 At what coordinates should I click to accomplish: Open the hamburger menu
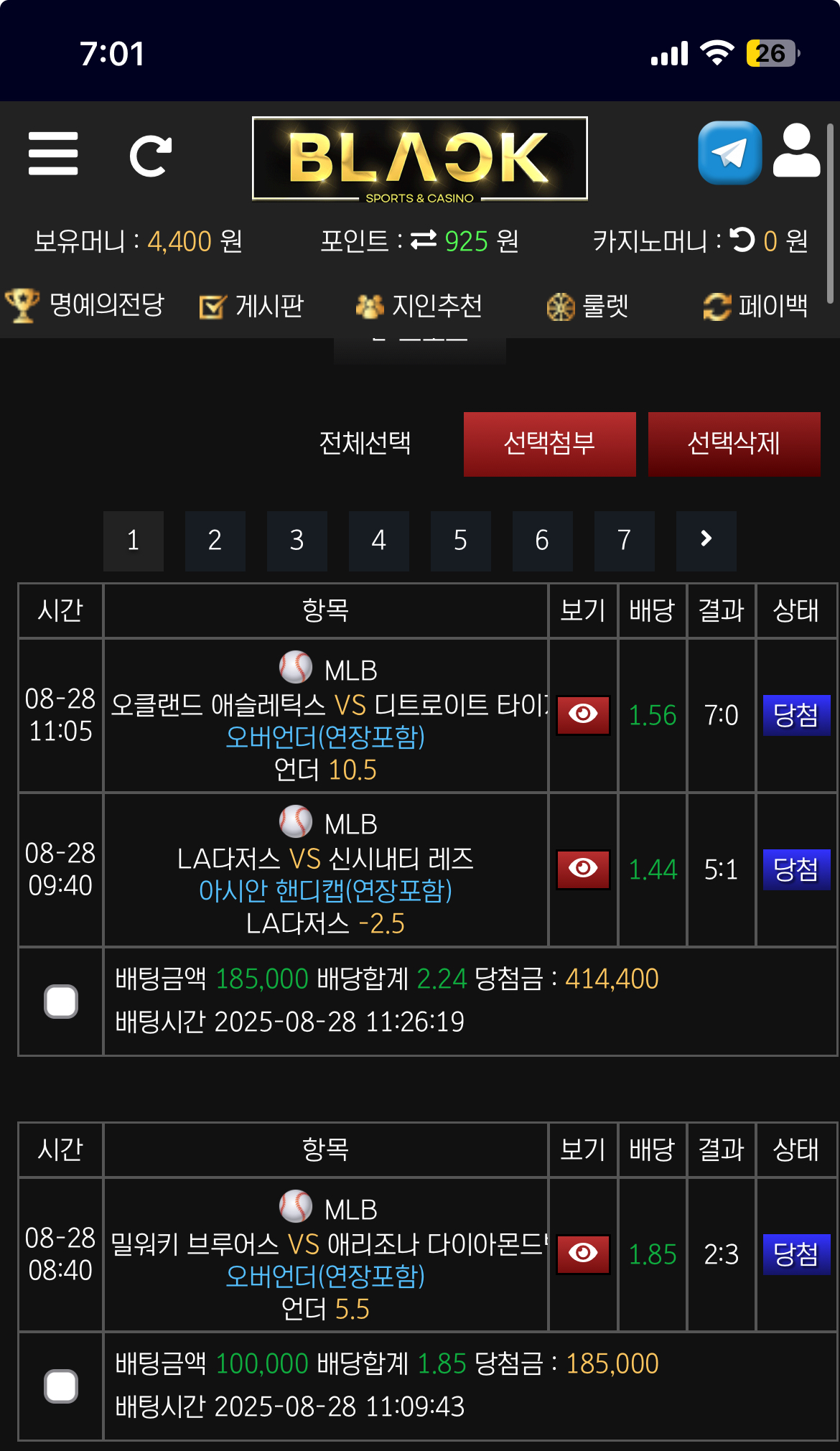tap(53, 154)
